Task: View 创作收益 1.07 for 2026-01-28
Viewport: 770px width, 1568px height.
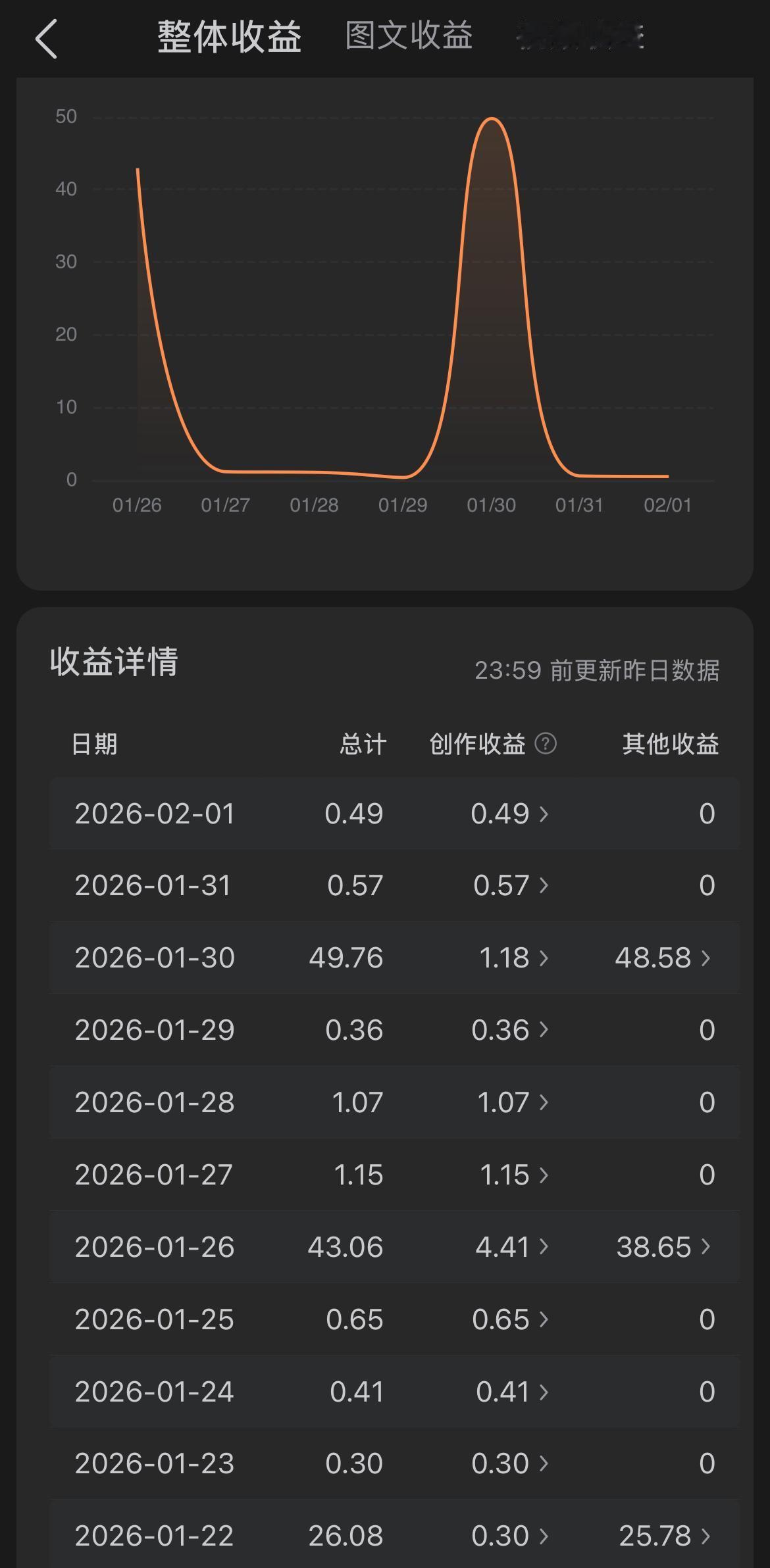Action: [513, 1102]
